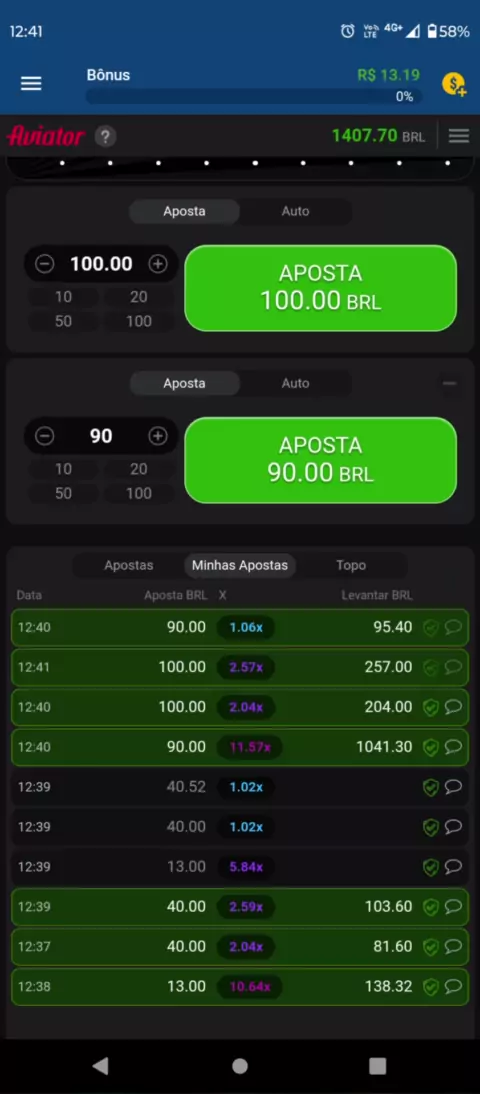
Task: Go back with the system back button
Action: click(x=100, y=1065)
